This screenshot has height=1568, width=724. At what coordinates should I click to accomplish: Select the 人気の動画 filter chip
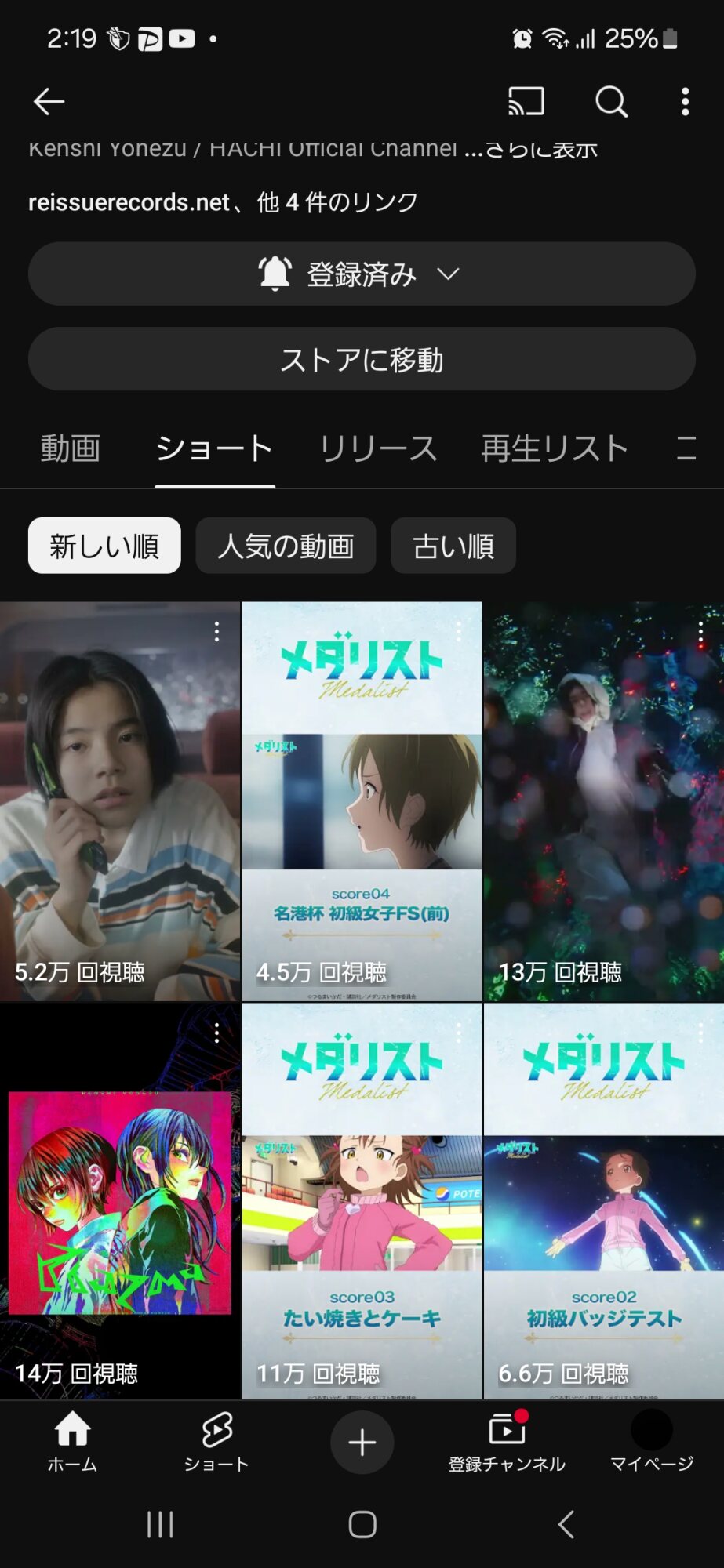tap(286, 546)
